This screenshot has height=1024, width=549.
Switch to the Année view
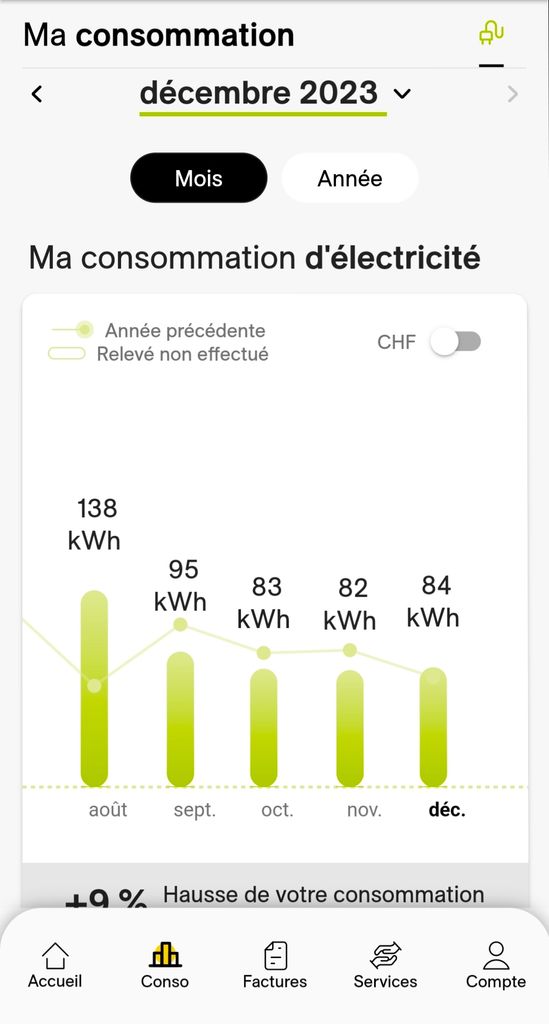[x=350, y=178]
